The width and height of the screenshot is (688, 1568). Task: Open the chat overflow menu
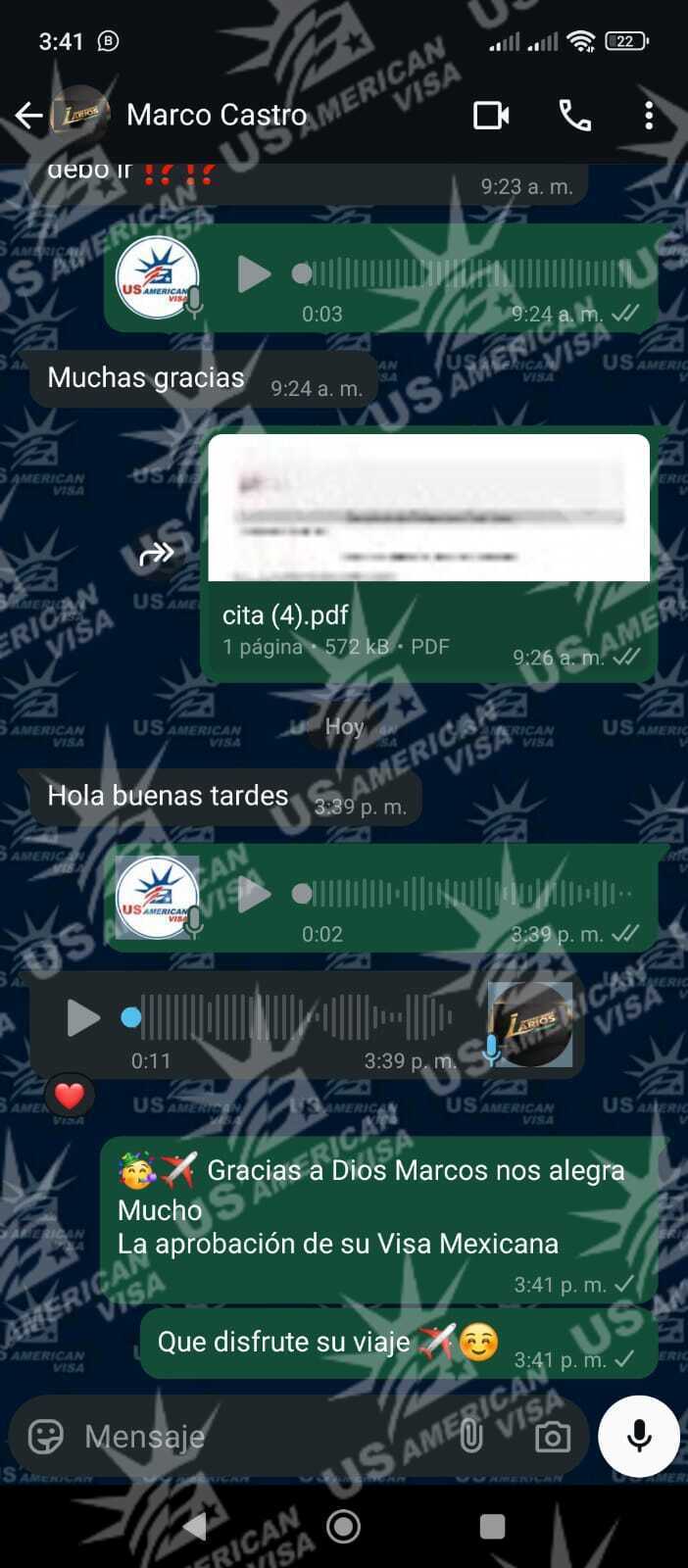pos(648,116)
